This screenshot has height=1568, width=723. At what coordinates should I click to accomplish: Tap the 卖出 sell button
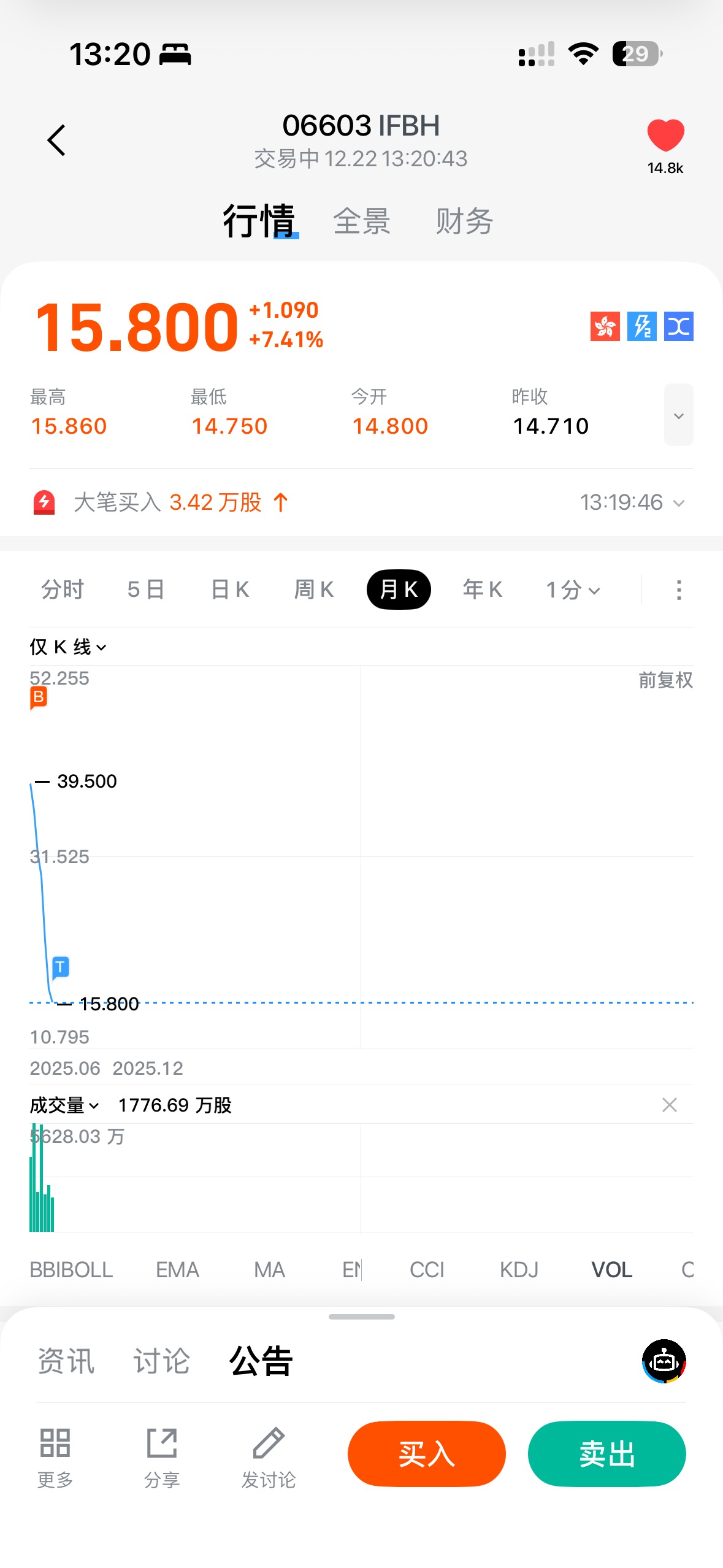tap(606, 1454)
